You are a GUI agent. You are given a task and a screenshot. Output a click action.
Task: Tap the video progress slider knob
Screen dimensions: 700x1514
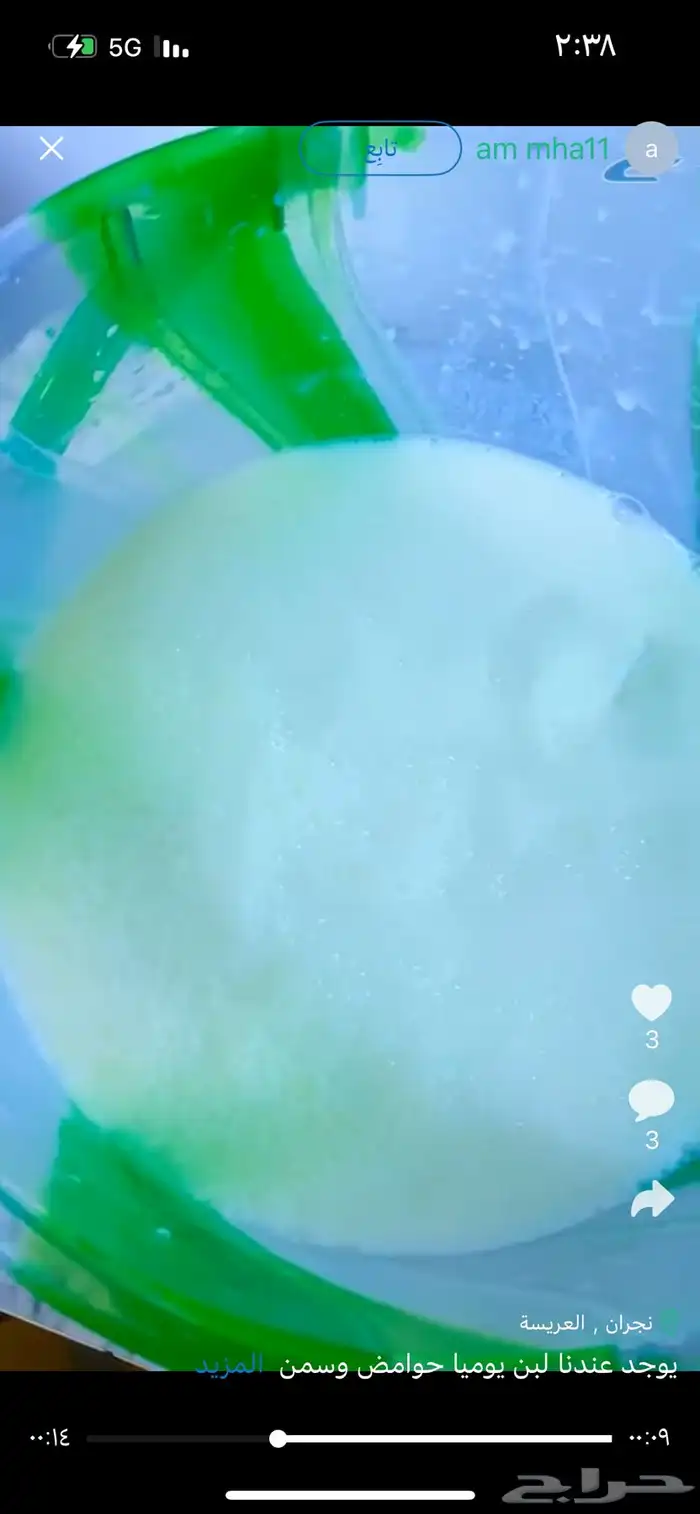[x=278, y=1438]
